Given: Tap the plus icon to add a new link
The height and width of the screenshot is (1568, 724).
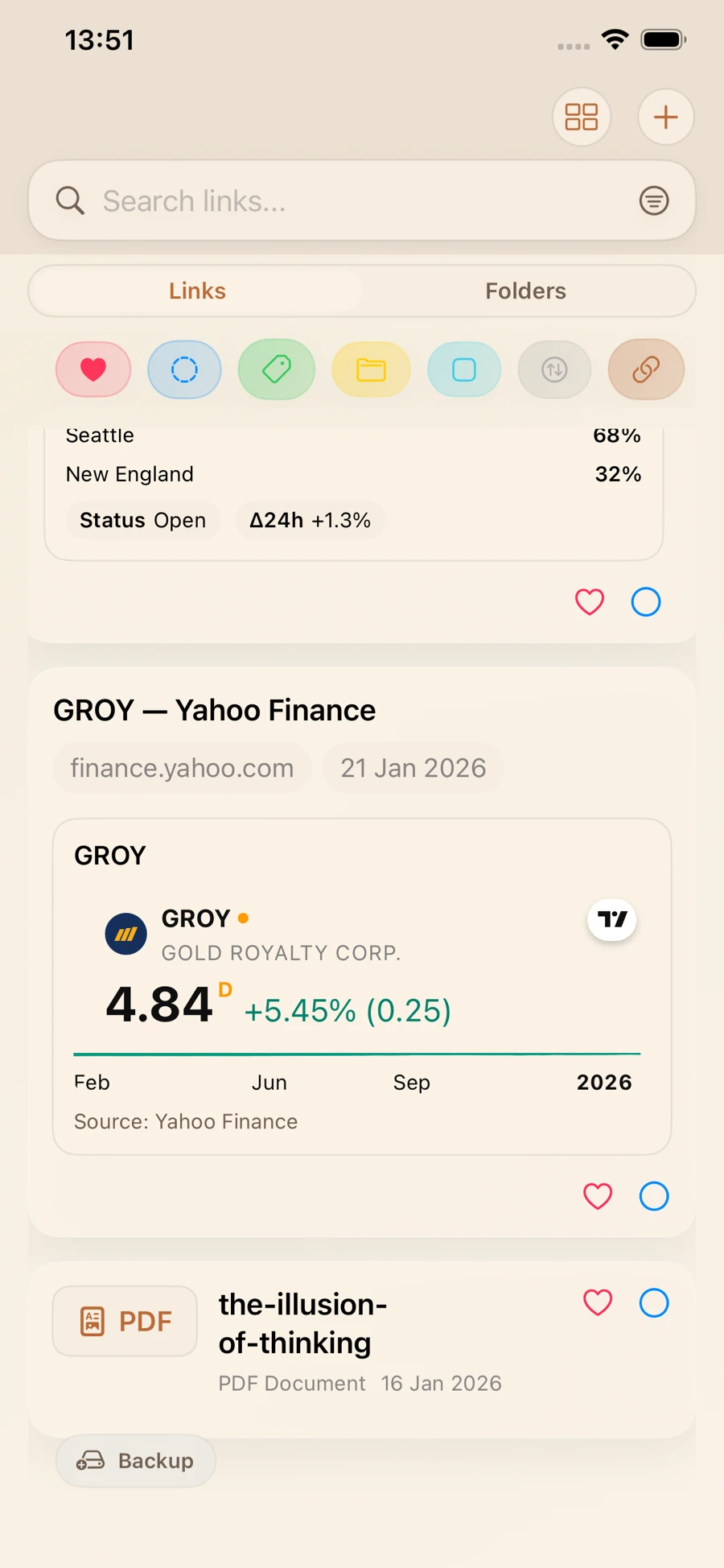Looking at the screenshot, I should [x=665, y=117].
